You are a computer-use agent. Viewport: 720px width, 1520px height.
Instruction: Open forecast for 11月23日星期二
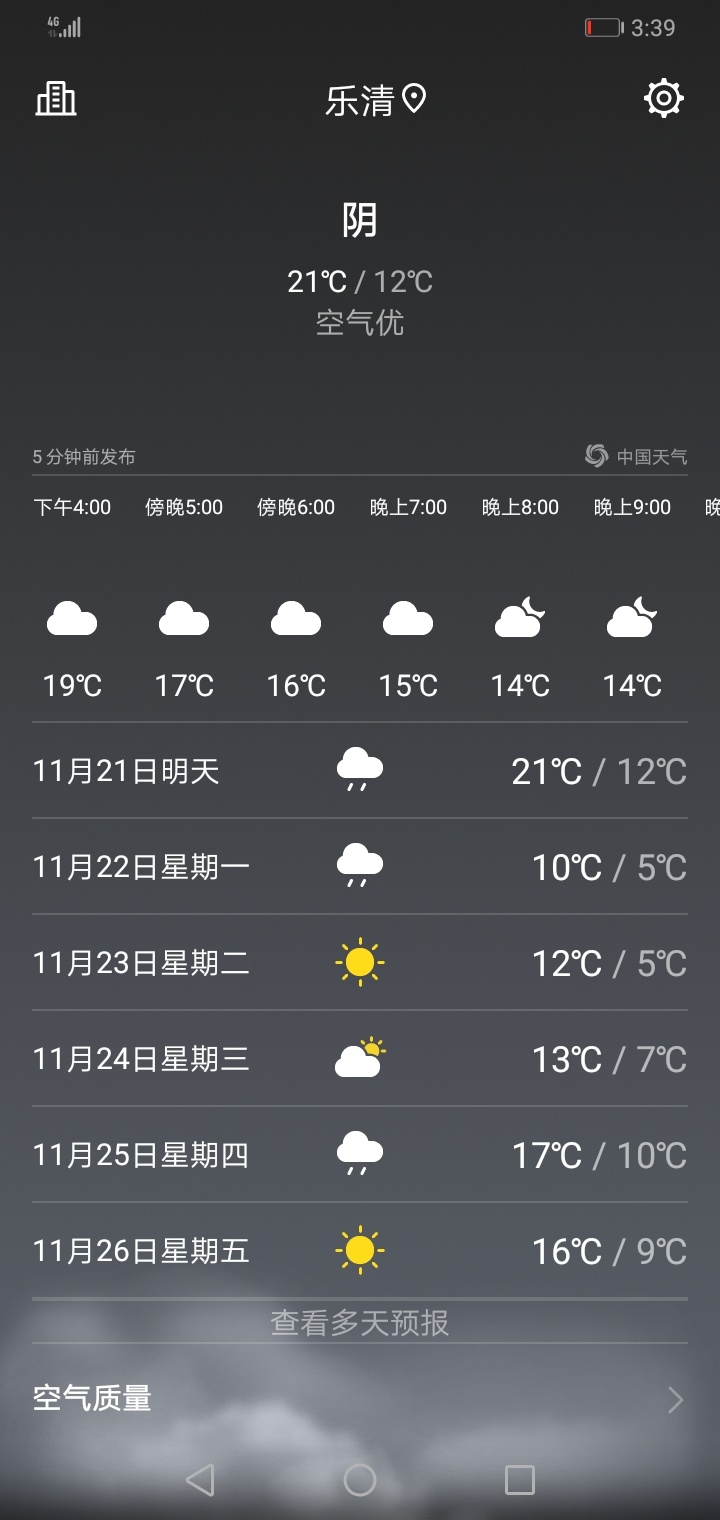pyautogui.click(x=360, y=963)
